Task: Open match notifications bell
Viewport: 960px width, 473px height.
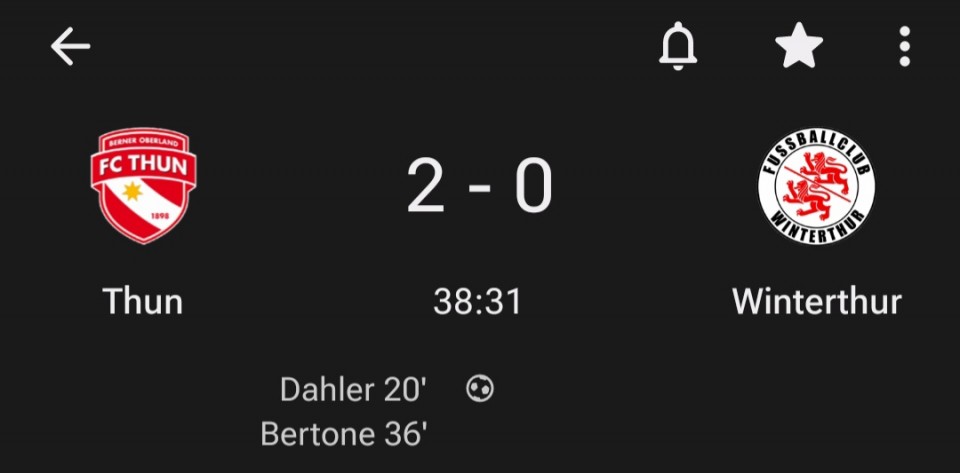Action: click(x=679, y=47)
